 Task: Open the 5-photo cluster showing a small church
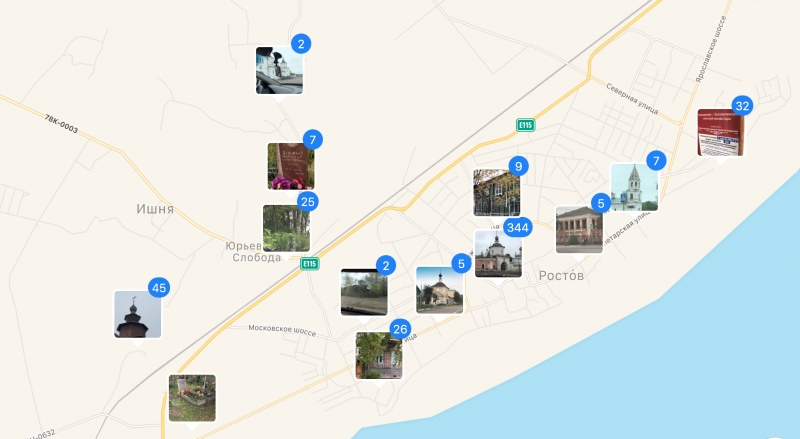click(440, 290)
